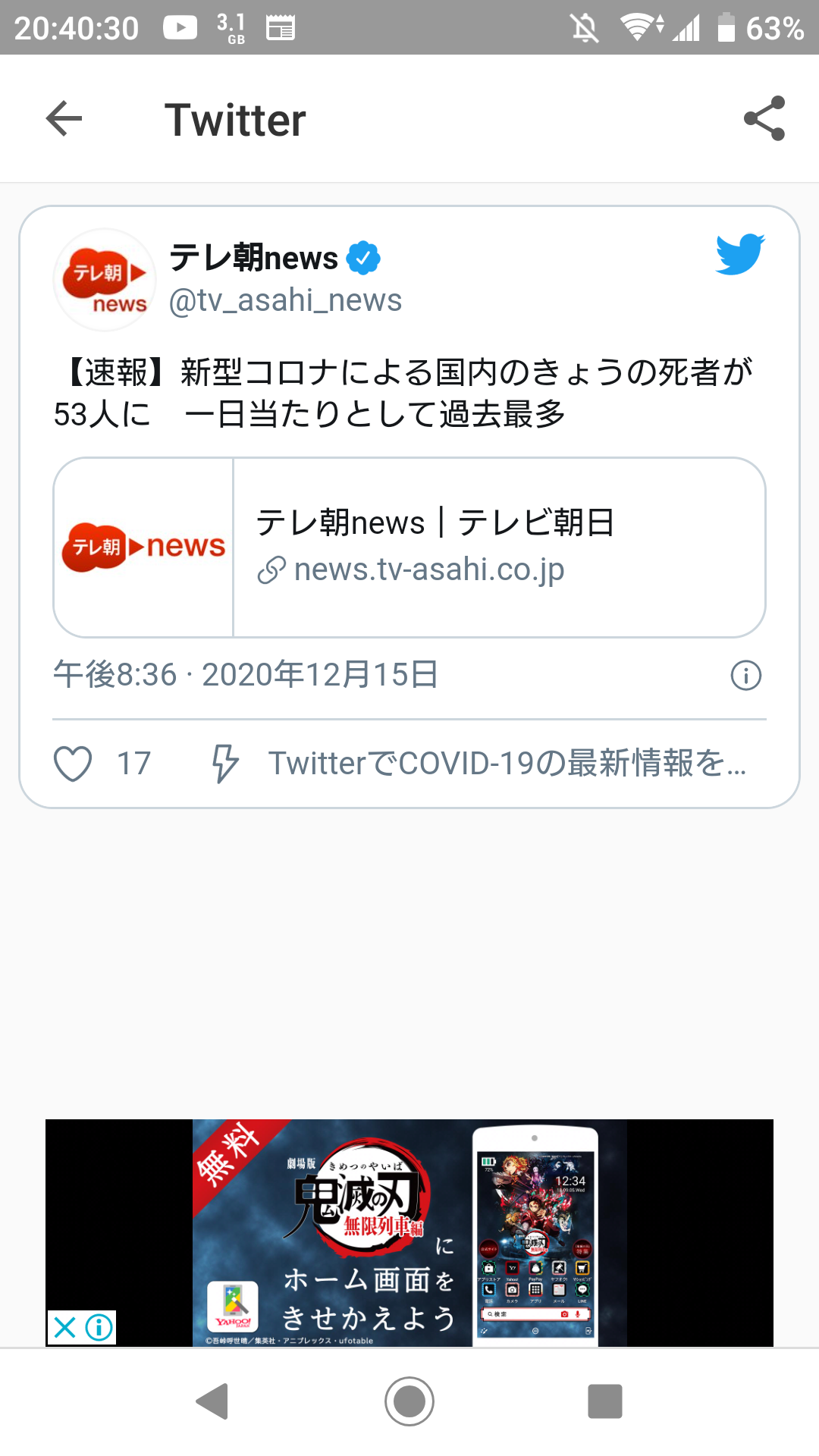Open the 鬼滅の刃 home screen ad banner
Screen dimensions: 819x1456
click(x=409, y=1232)
